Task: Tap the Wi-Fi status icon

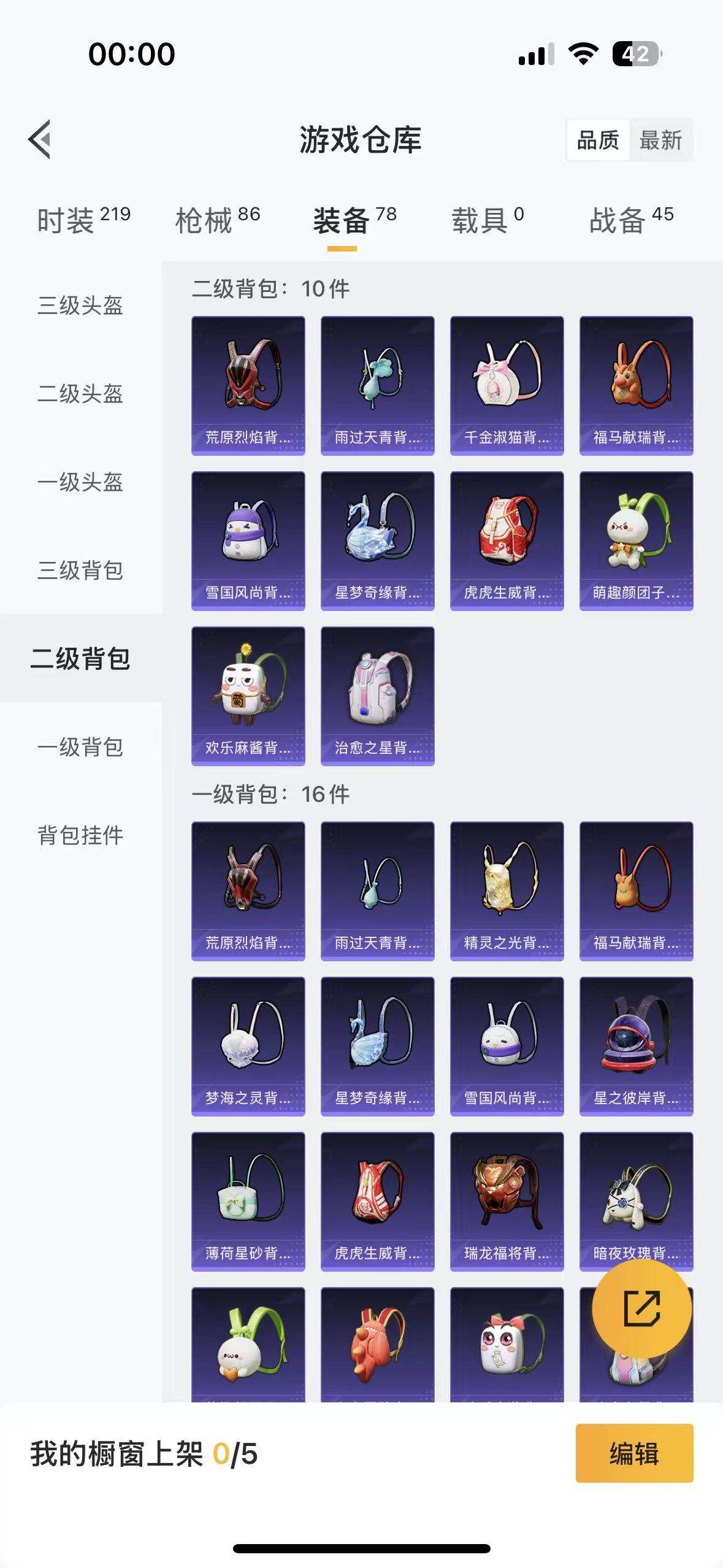Action: pyautogui.click(x=585, y=54)
